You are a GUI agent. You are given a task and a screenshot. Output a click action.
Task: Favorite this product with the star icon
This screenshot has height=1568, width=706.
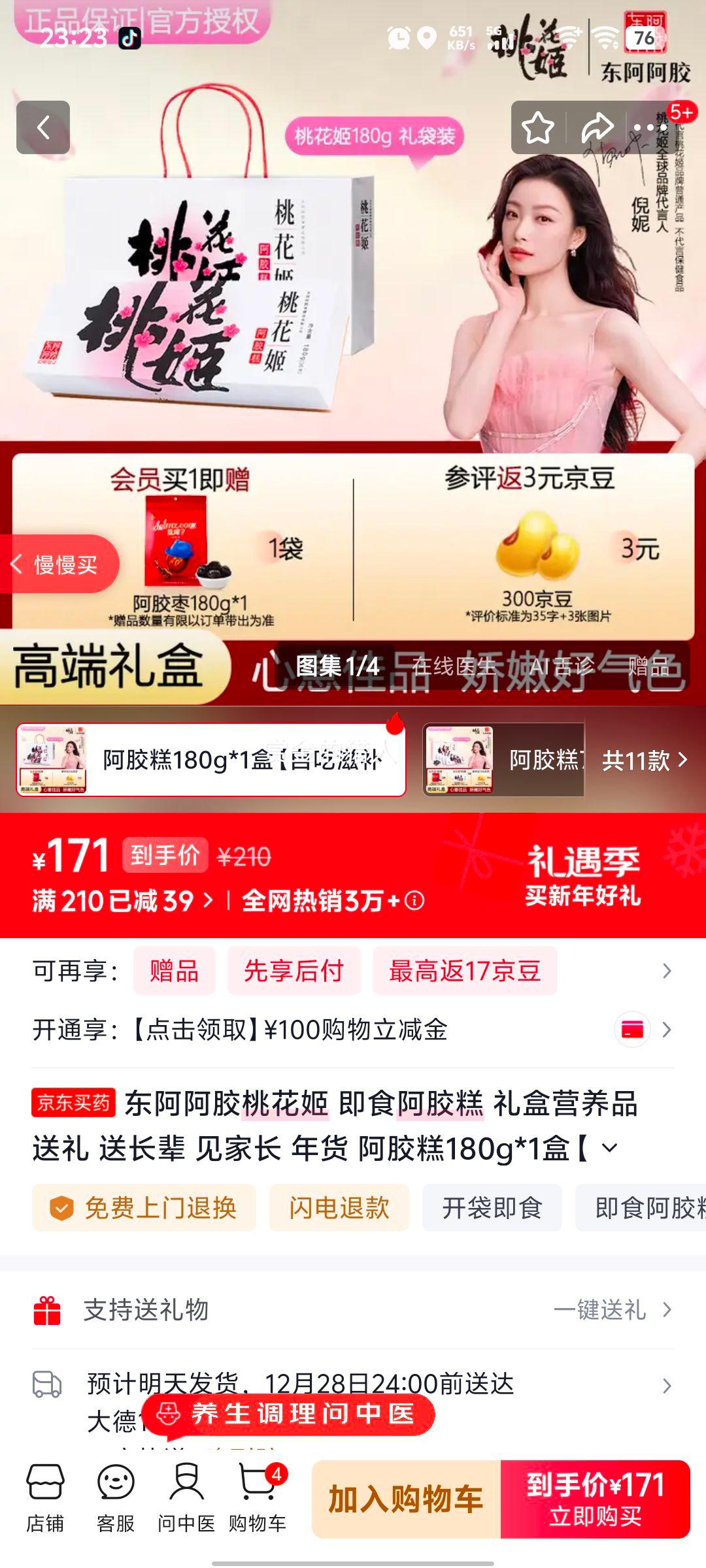pyautogui.click(x=538, y=127)
